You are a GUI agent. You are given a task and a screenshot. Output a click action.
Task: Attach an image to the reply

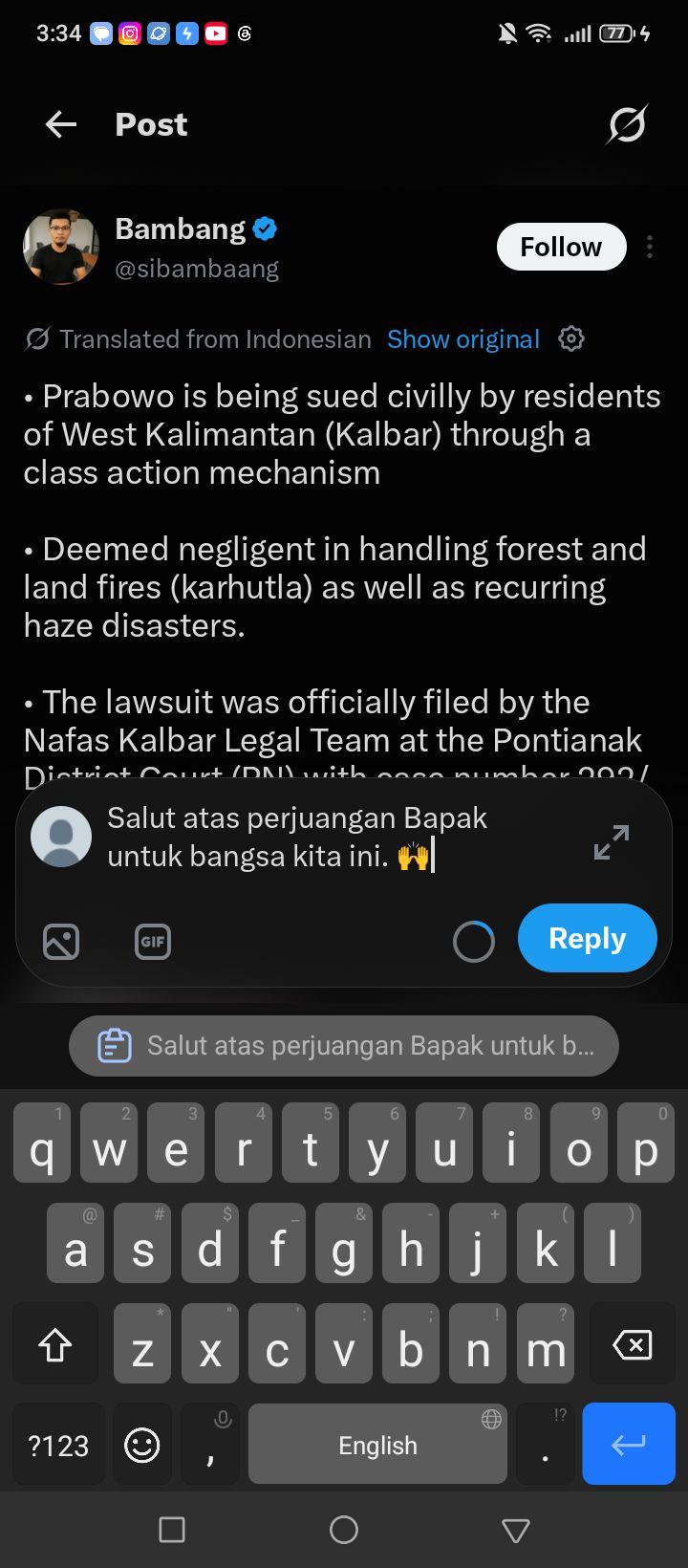pyautogui.click(x=61, y=942)
